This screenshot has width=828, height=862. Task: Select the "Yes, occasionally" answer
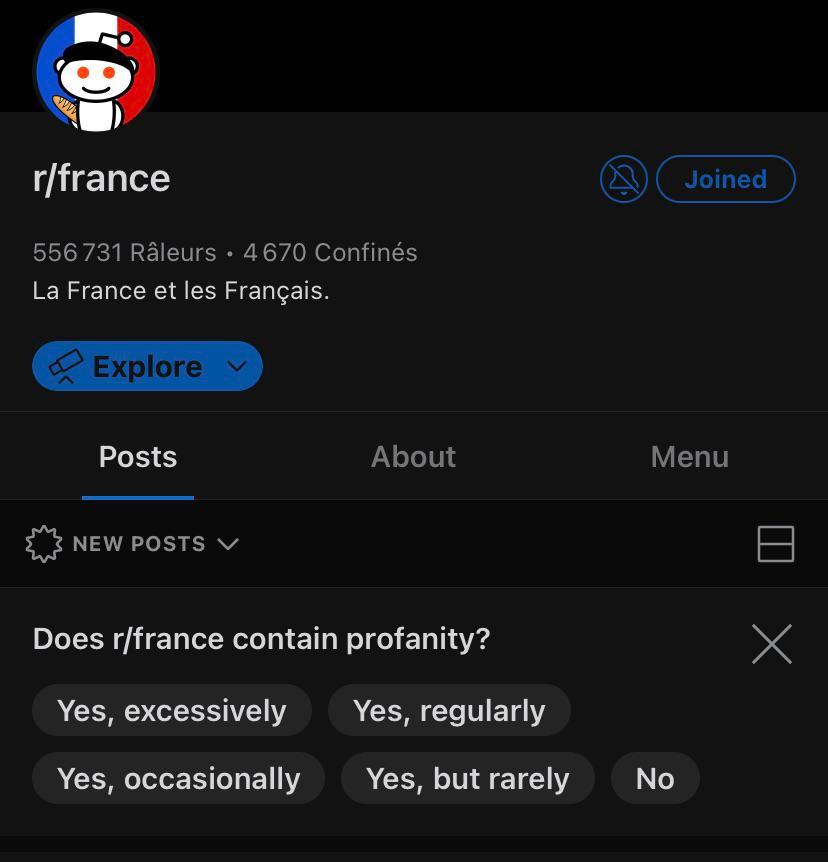(179, 779)
